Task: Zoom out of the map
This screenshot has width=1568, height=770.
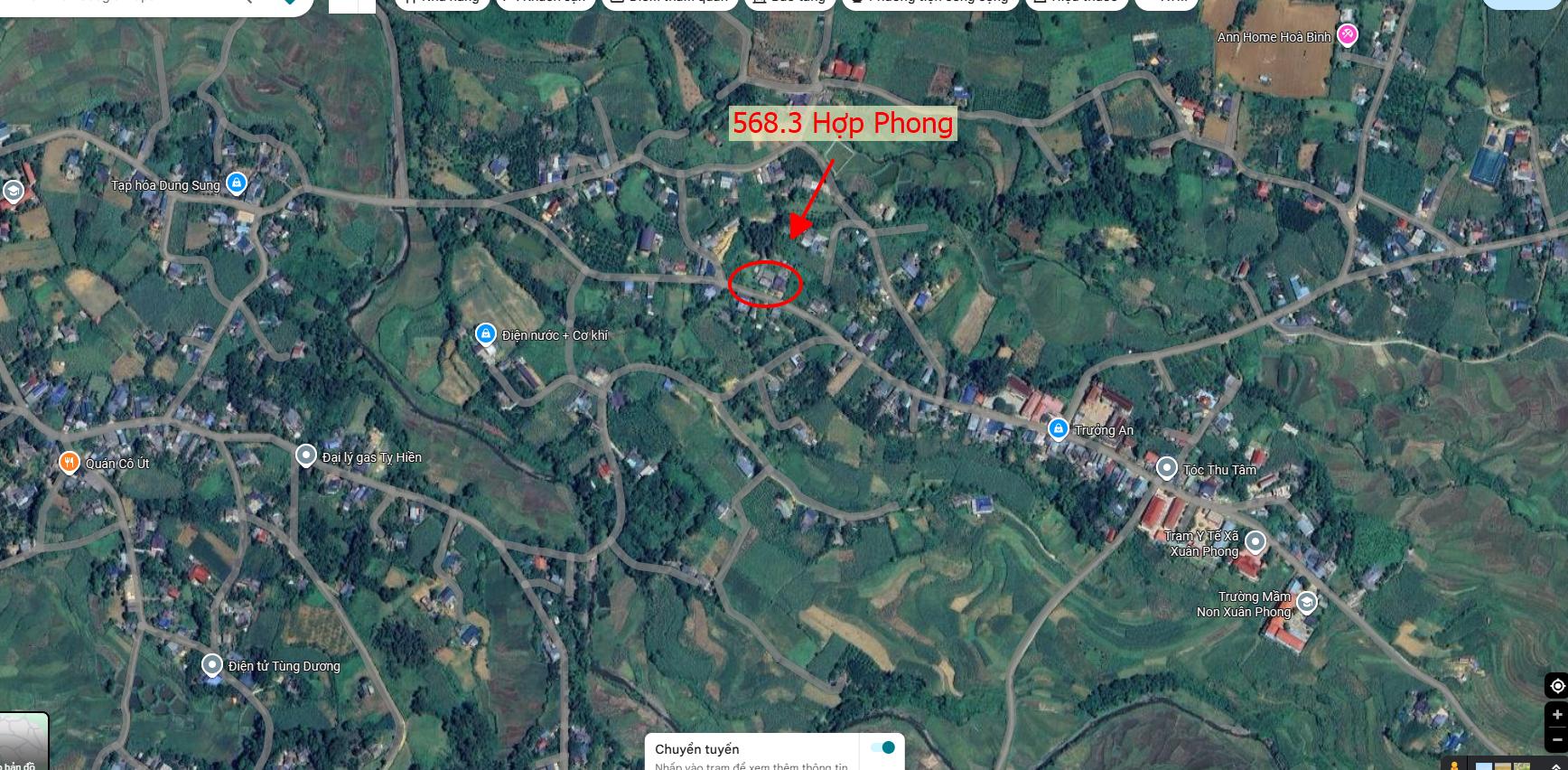Action: [1557, 740]
